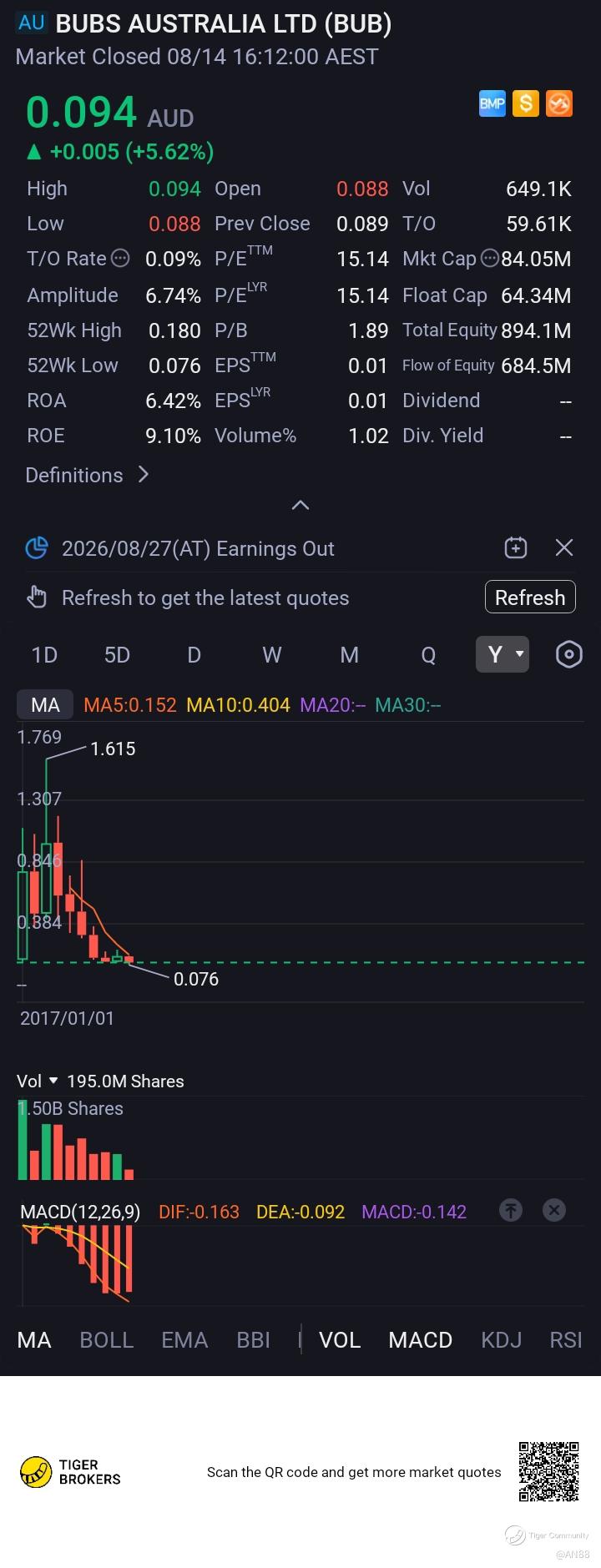This screenshot has height=1568, width=601.
Task: Switch main indicator to BOLL
Action: 107,1340
